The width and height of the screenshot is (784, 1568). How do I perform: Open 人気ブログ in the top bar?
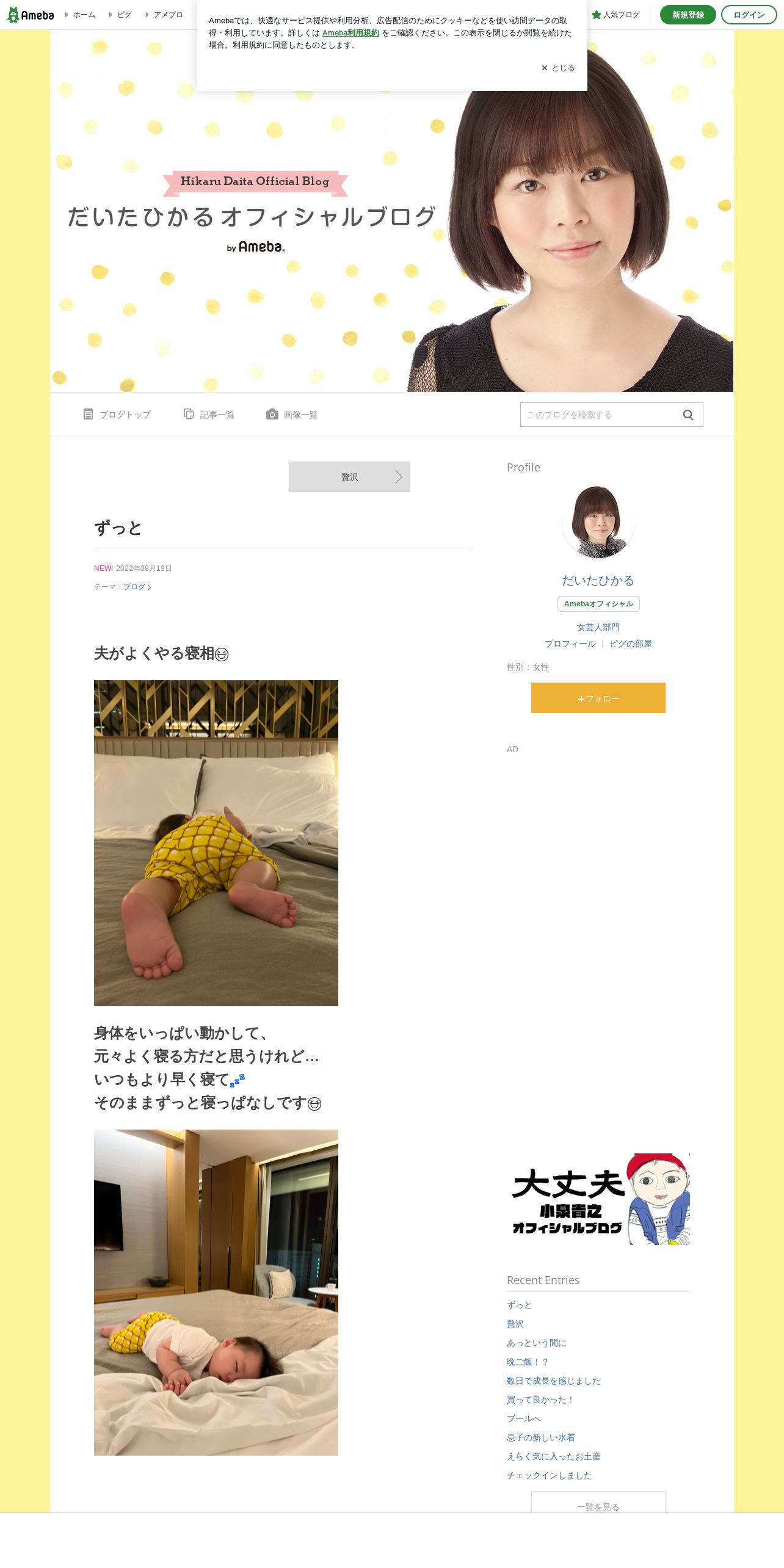(x=616, y=15)
